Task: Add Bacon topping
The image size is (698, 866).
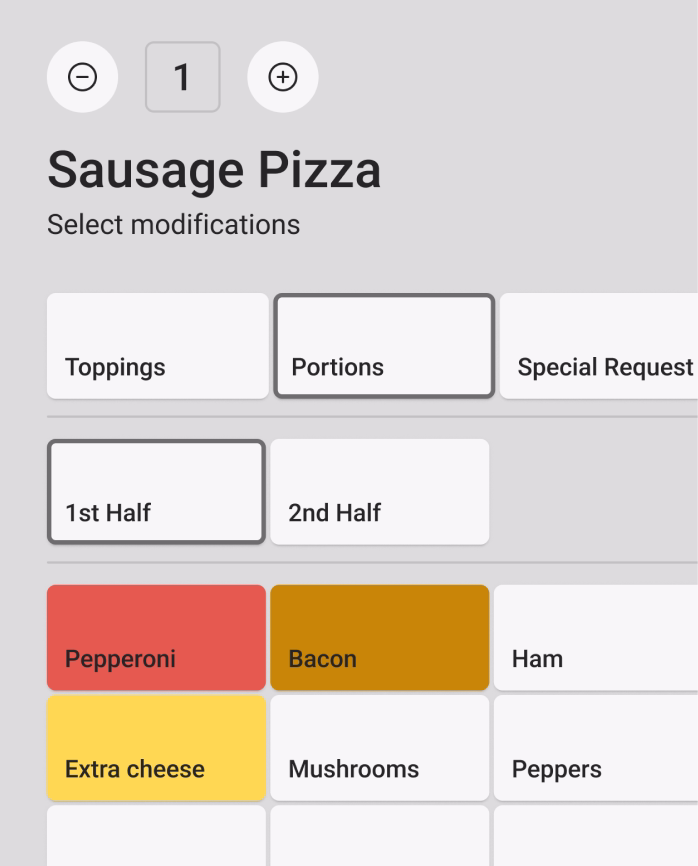Action: (380, 638)
